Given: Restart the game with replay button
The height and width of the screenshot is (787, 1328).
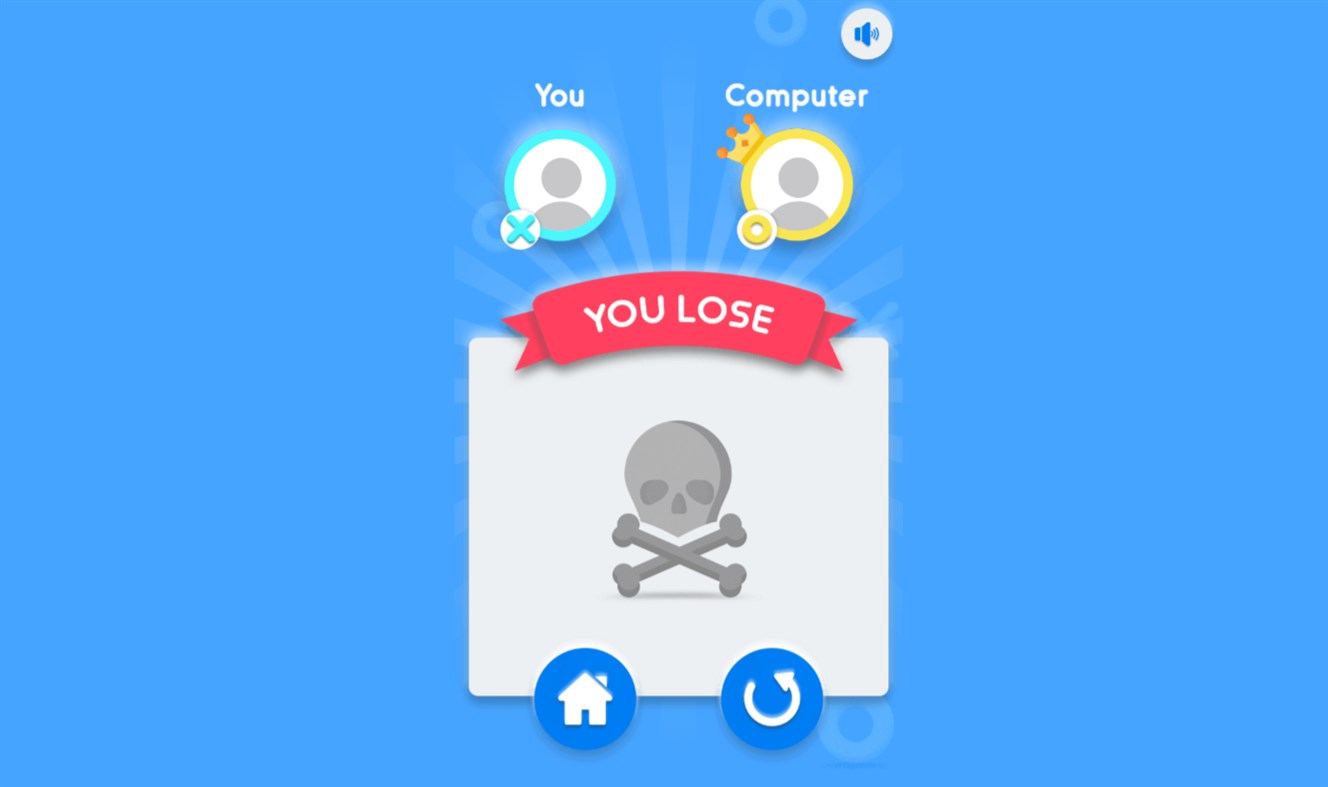Looking at the screenshot, I should tap(771, 698).
